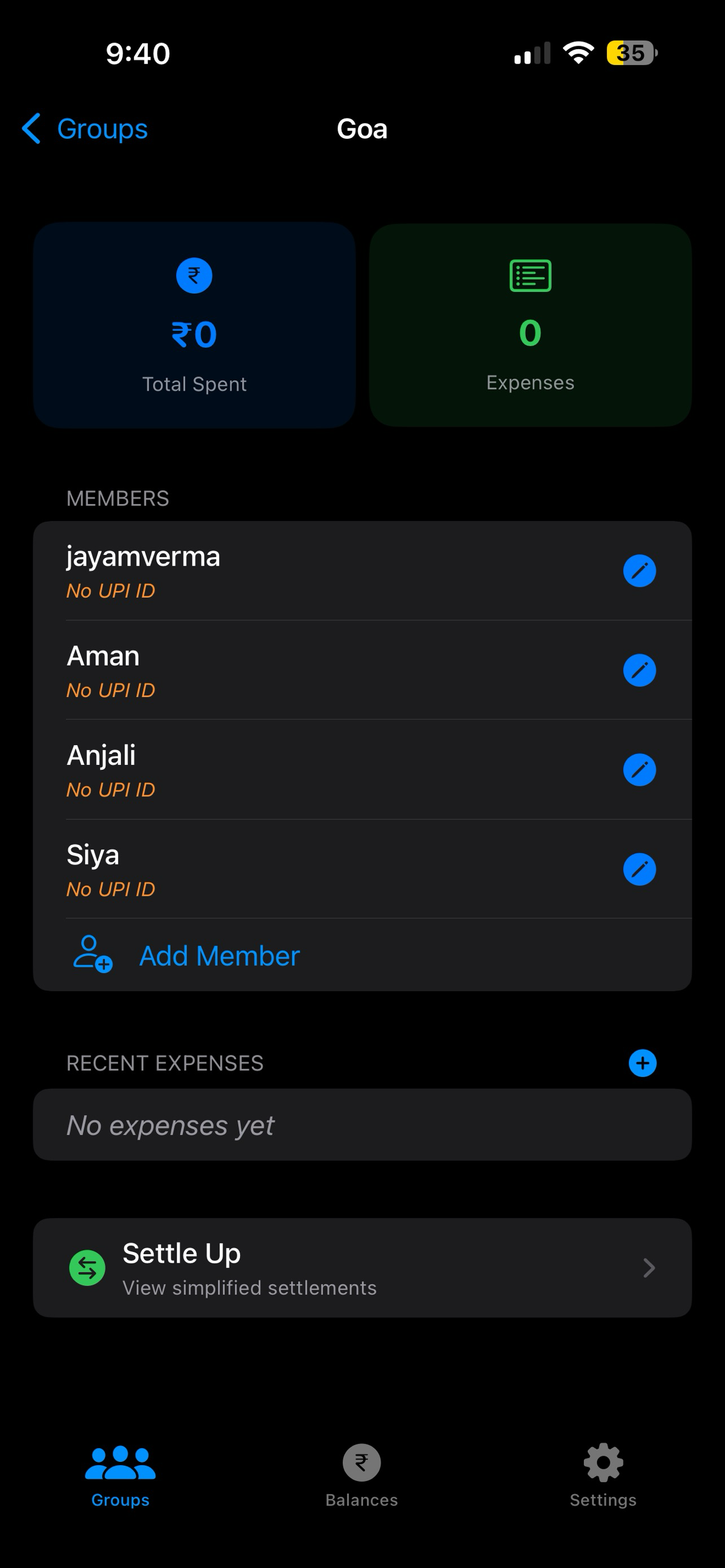725x1568 pixels.
Task: Add a new expense with plus icon
Action: pyautogui.click(x=642, y=1063)
